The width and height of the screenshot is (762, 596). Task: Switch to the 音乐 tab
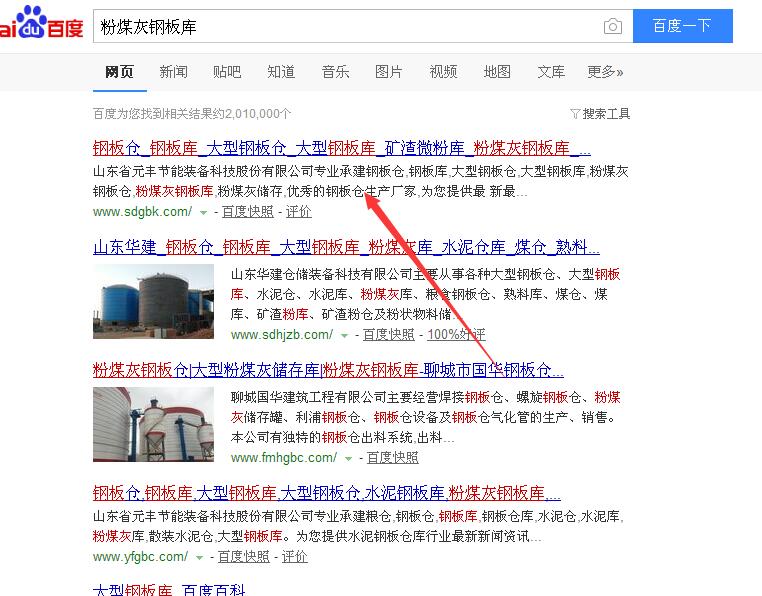(x=335, y=72)
